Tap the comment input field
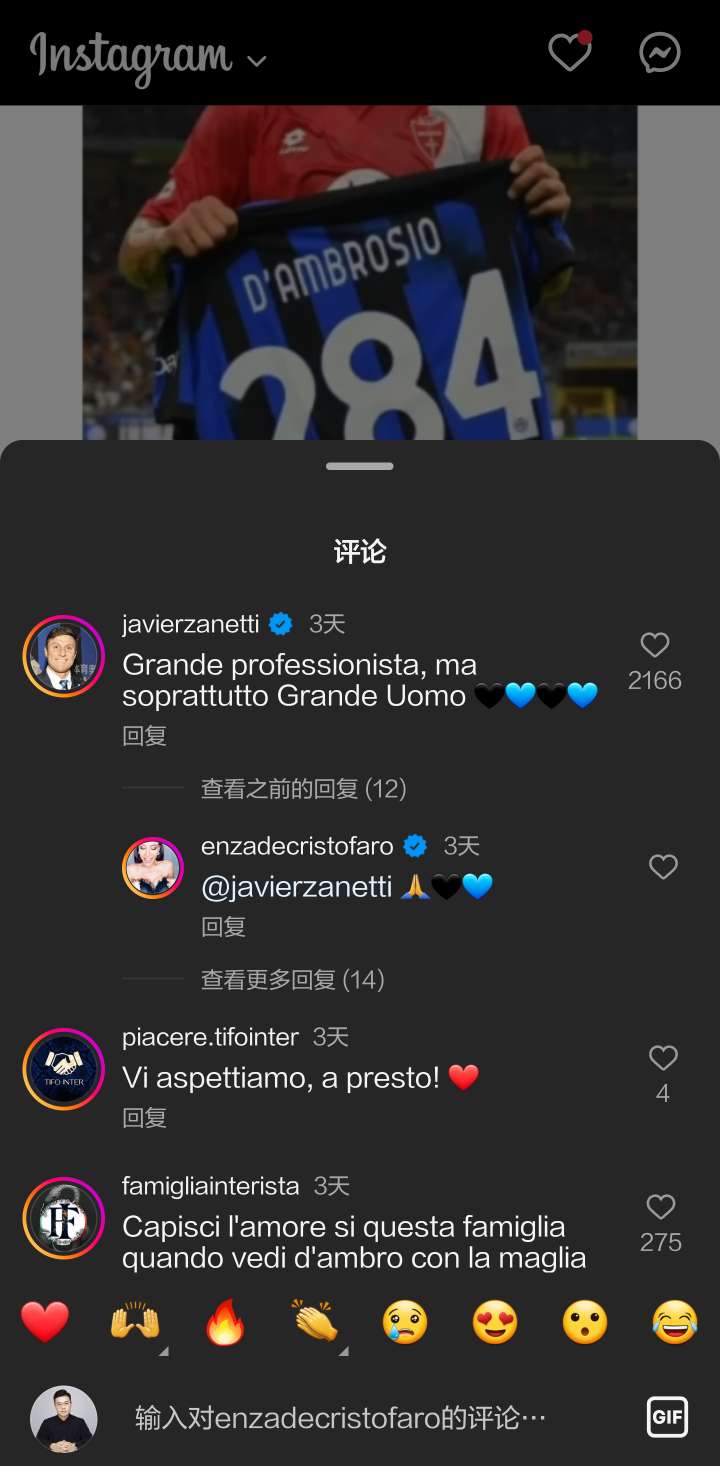Screen dimensions: 720x1466 tap(340, 1418)
